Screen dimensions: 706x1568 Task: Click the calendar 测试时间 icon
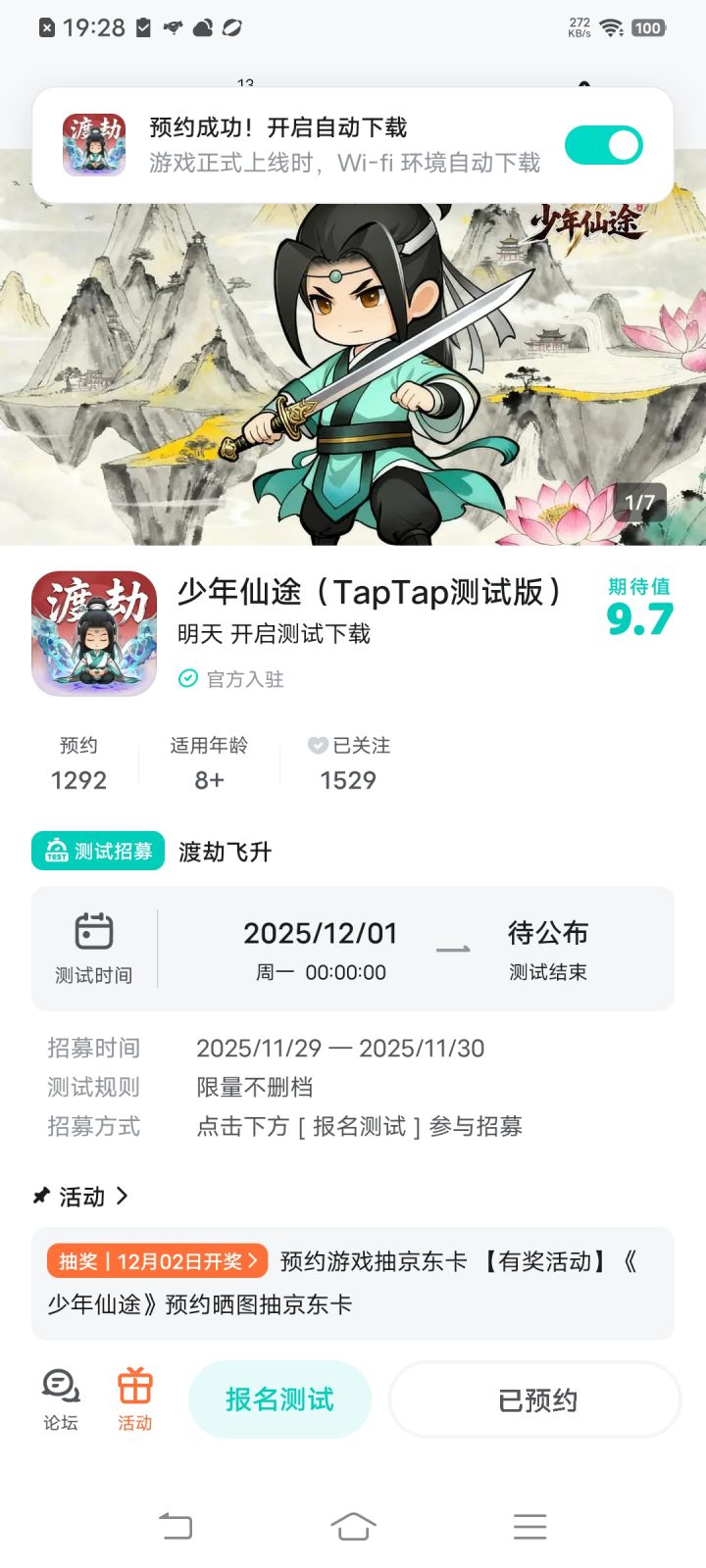tap(95, 933)
